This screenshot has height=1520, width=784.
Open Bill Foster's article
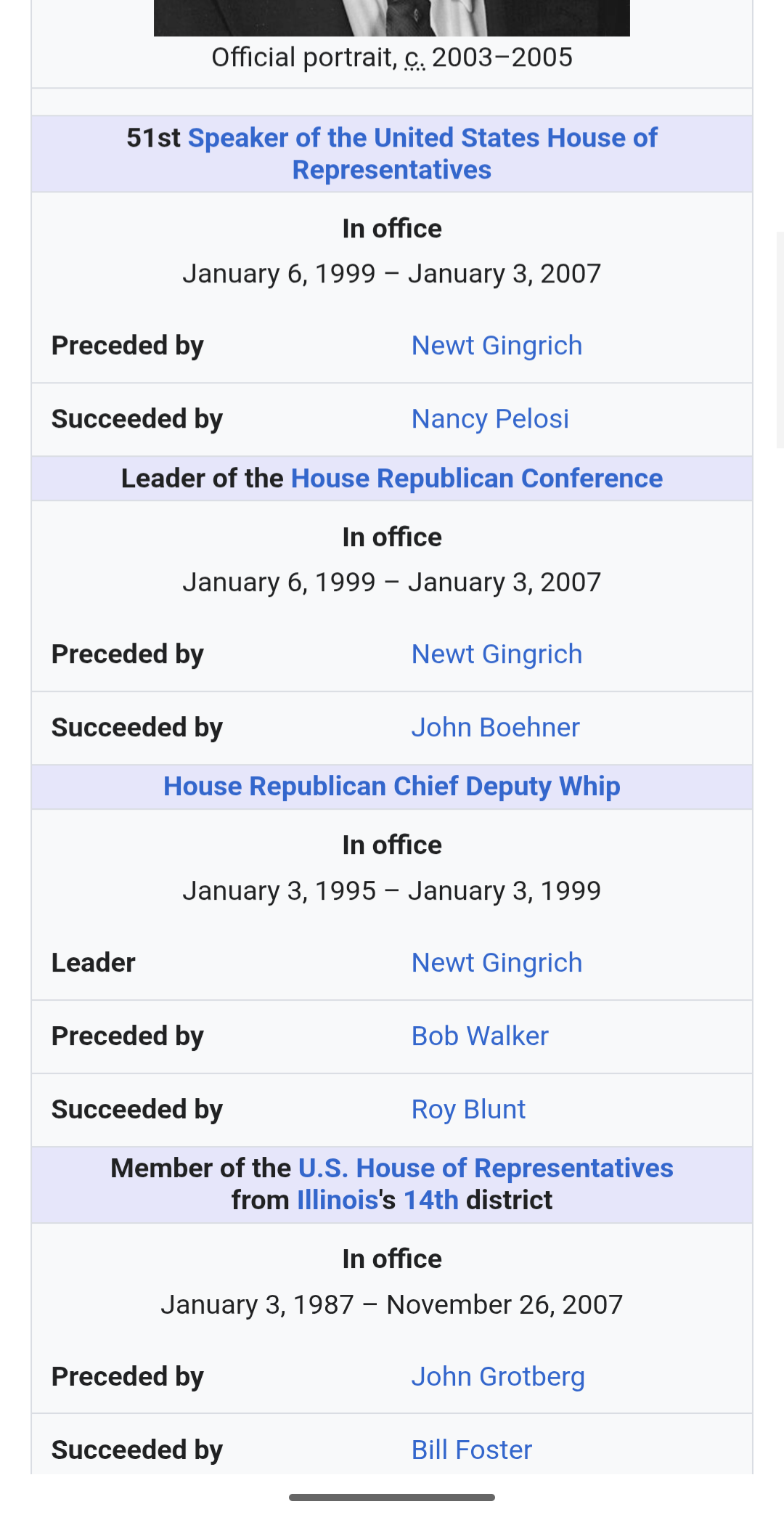click(471, 1450)
